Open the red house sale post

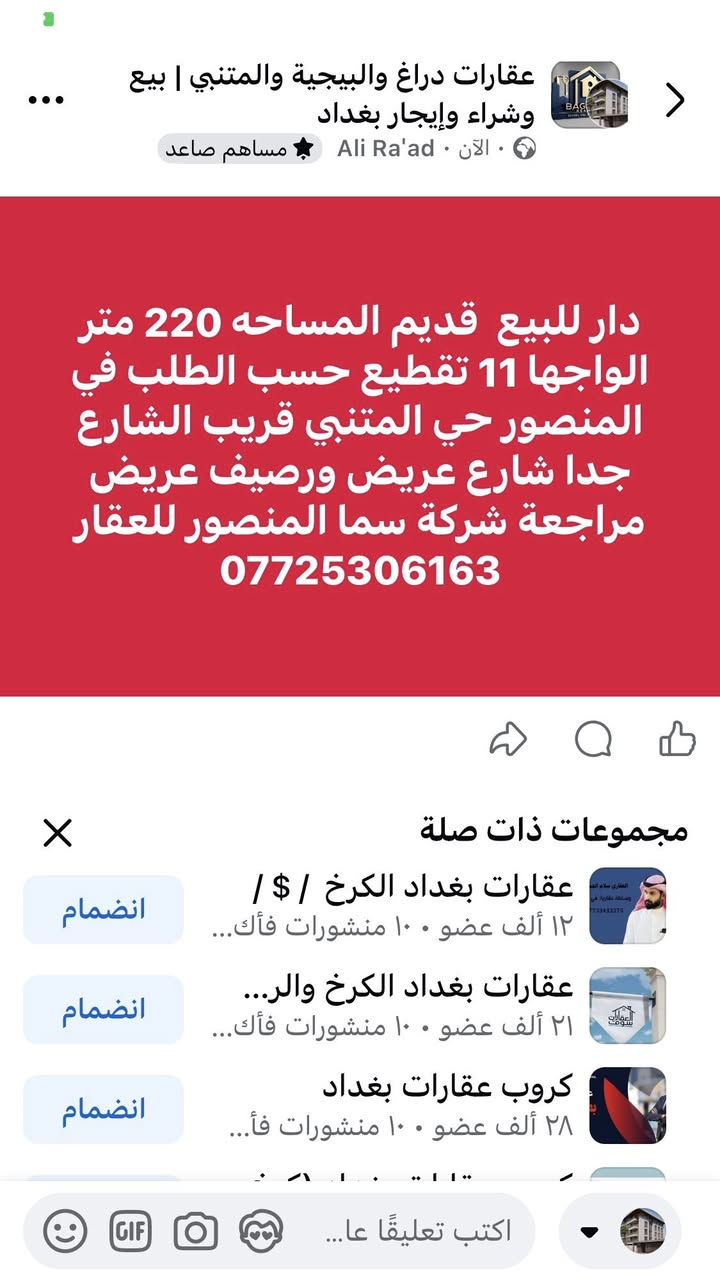[x=360, y=446]
